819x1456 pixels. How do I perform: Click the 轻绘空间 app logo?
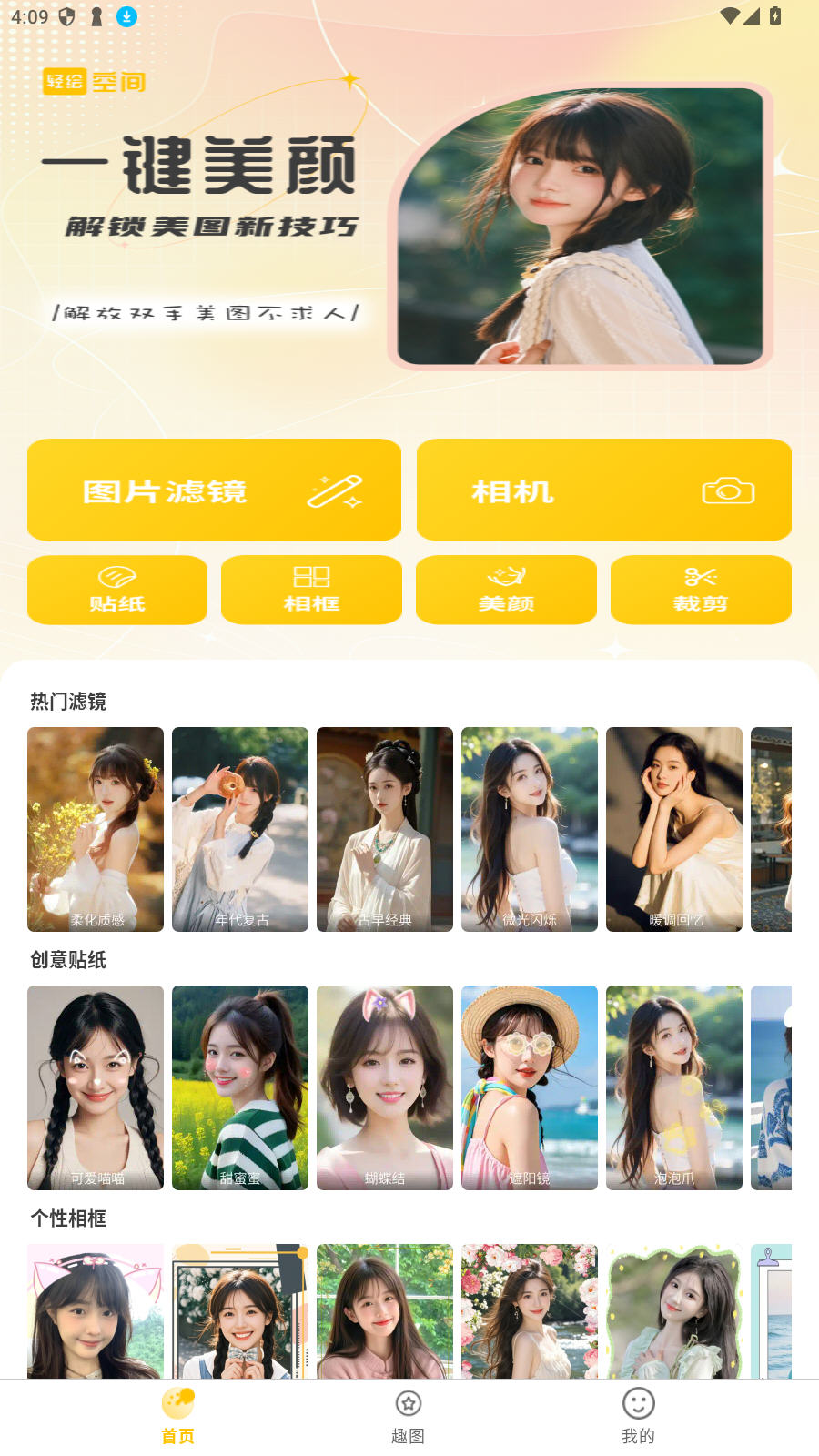96,80
